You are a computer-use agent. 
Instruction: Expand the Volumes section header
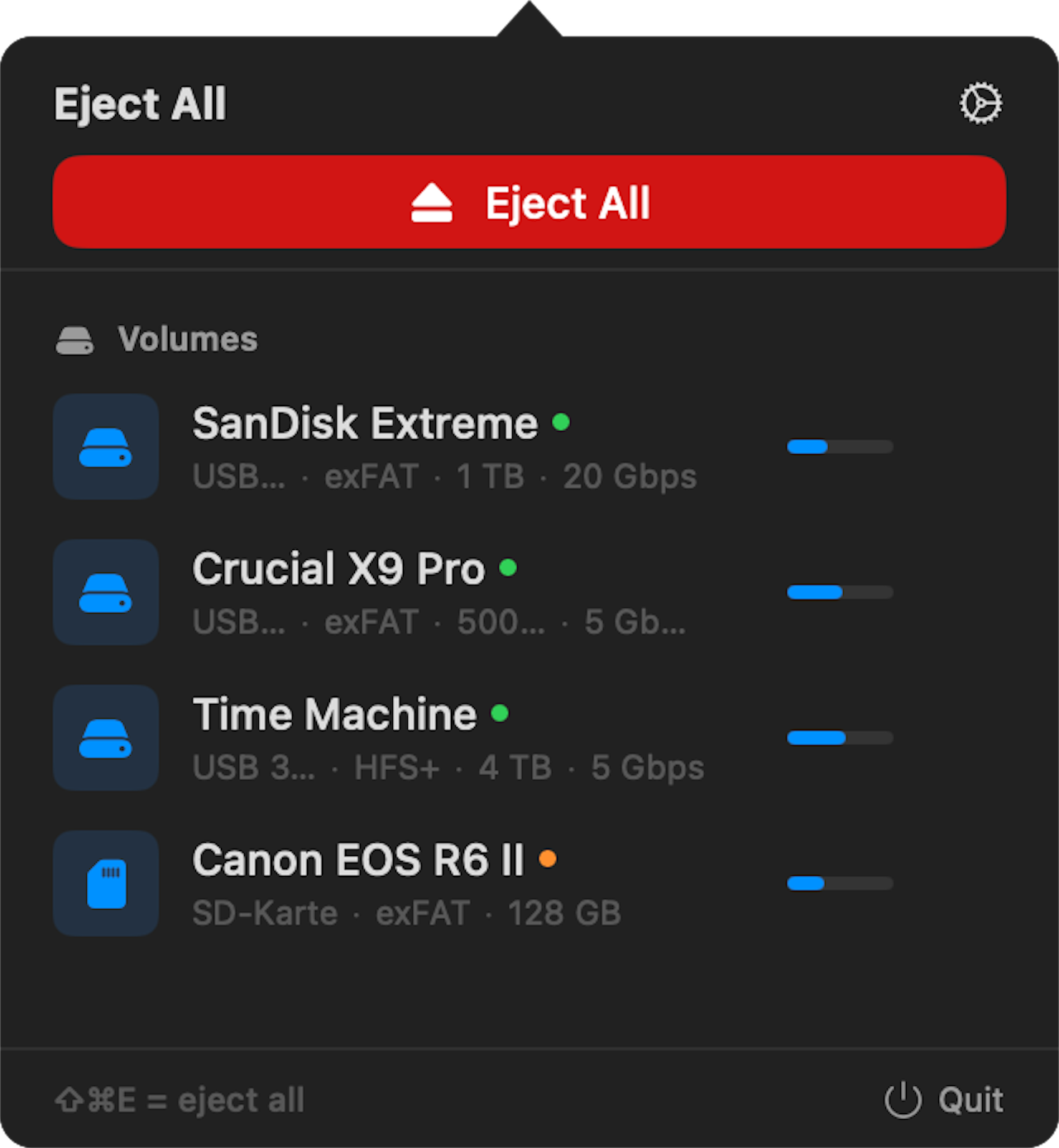[x=189, y=339]
